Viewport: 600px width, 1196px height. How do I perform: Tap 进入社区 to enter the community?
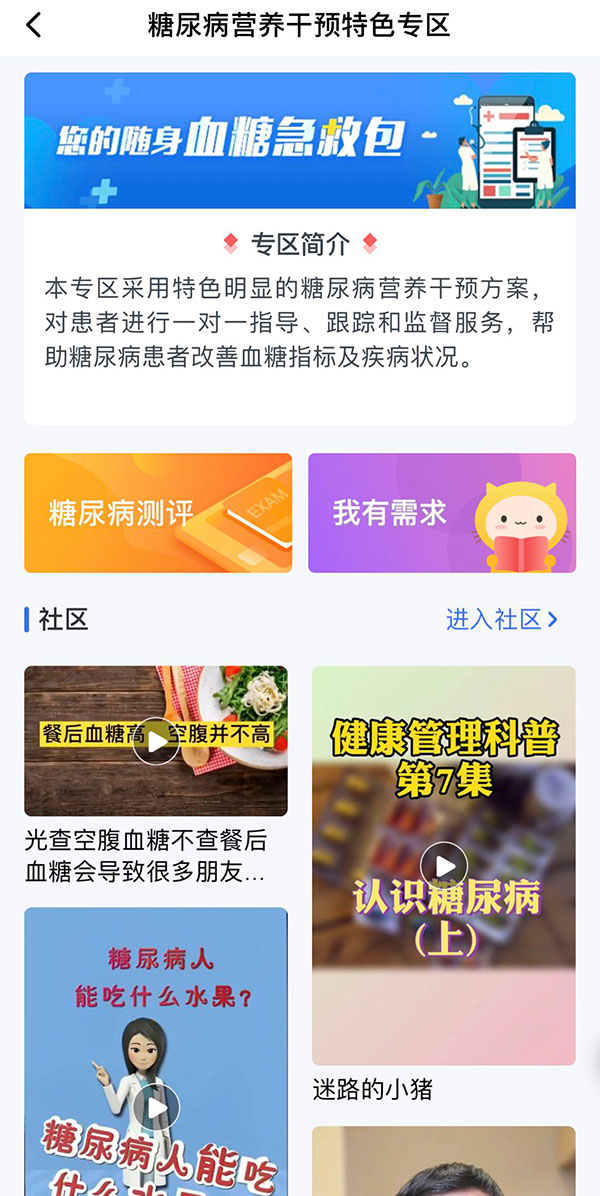pyautogui.click(x=501, y=620)
